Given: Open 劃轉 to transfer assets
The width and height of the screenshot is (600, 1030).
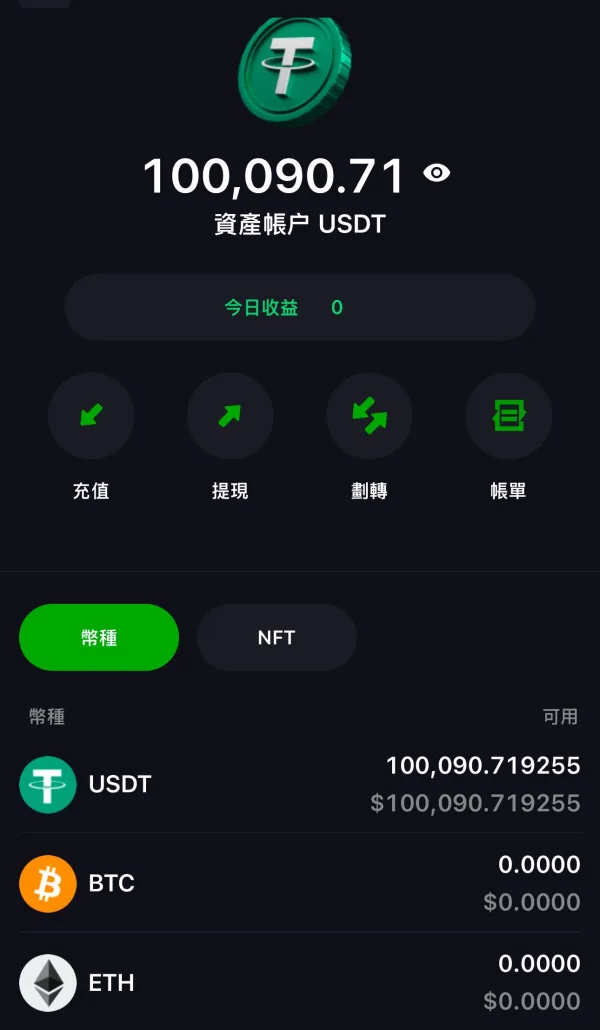Looking at the screenshot, I should (x=369, y=416).
